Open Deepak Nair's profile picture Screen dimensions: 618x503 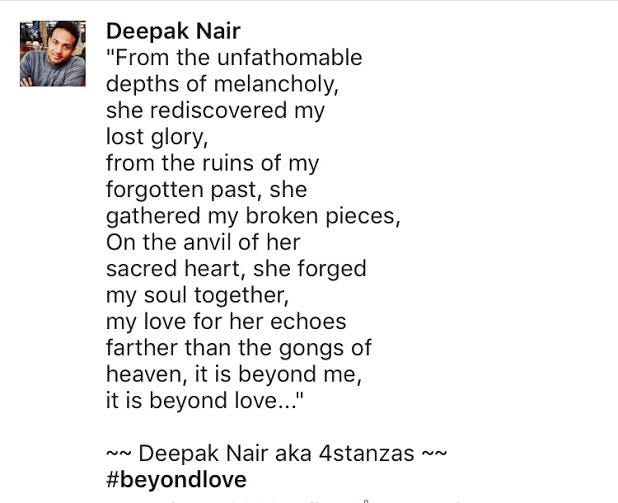[x=53, y=54]
